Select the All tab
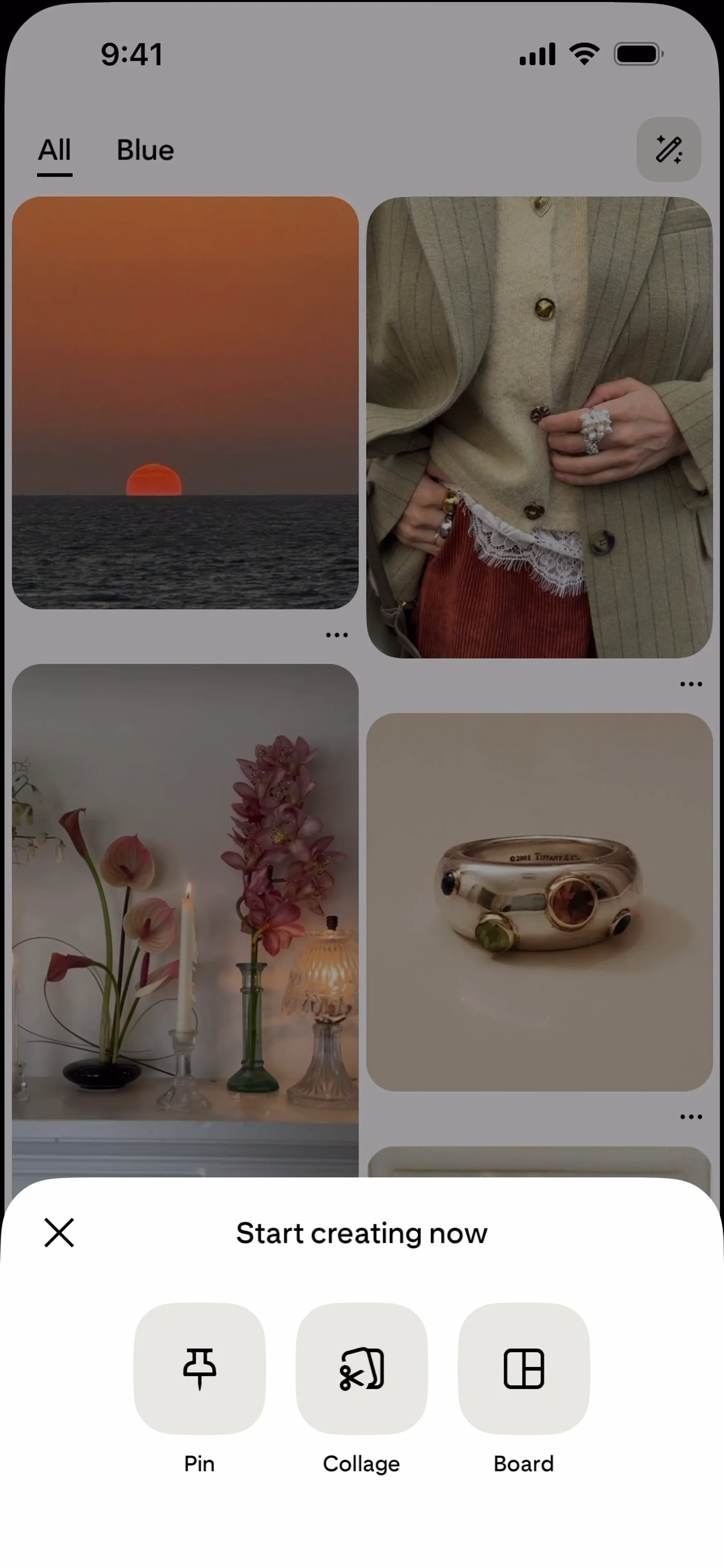The image size is (724, 1568). click(55, 150)
